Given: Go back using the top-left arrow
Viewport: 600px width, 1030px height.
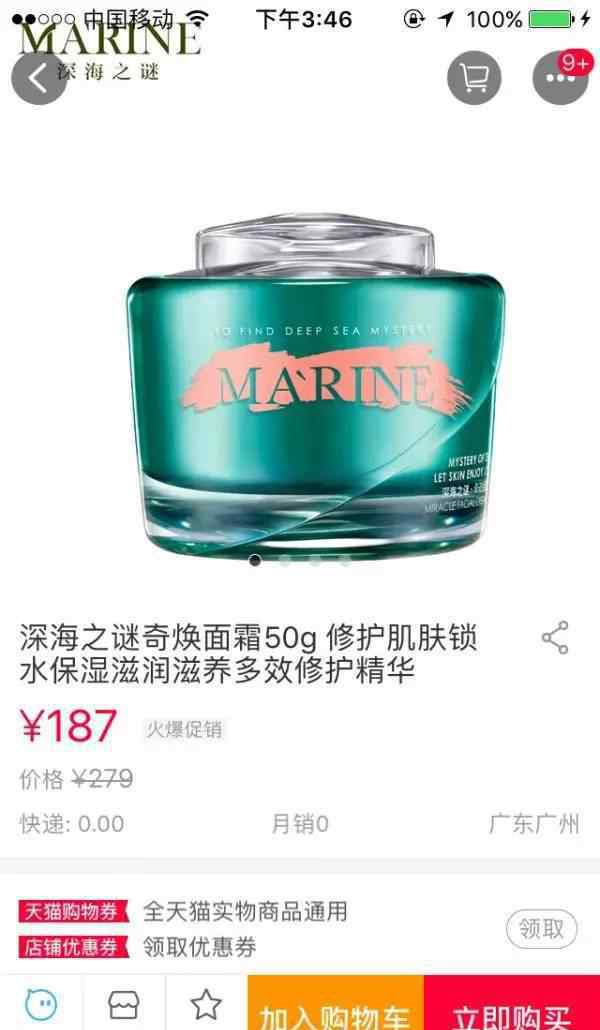Looking at the screenshot, I should tap(39, 78).
